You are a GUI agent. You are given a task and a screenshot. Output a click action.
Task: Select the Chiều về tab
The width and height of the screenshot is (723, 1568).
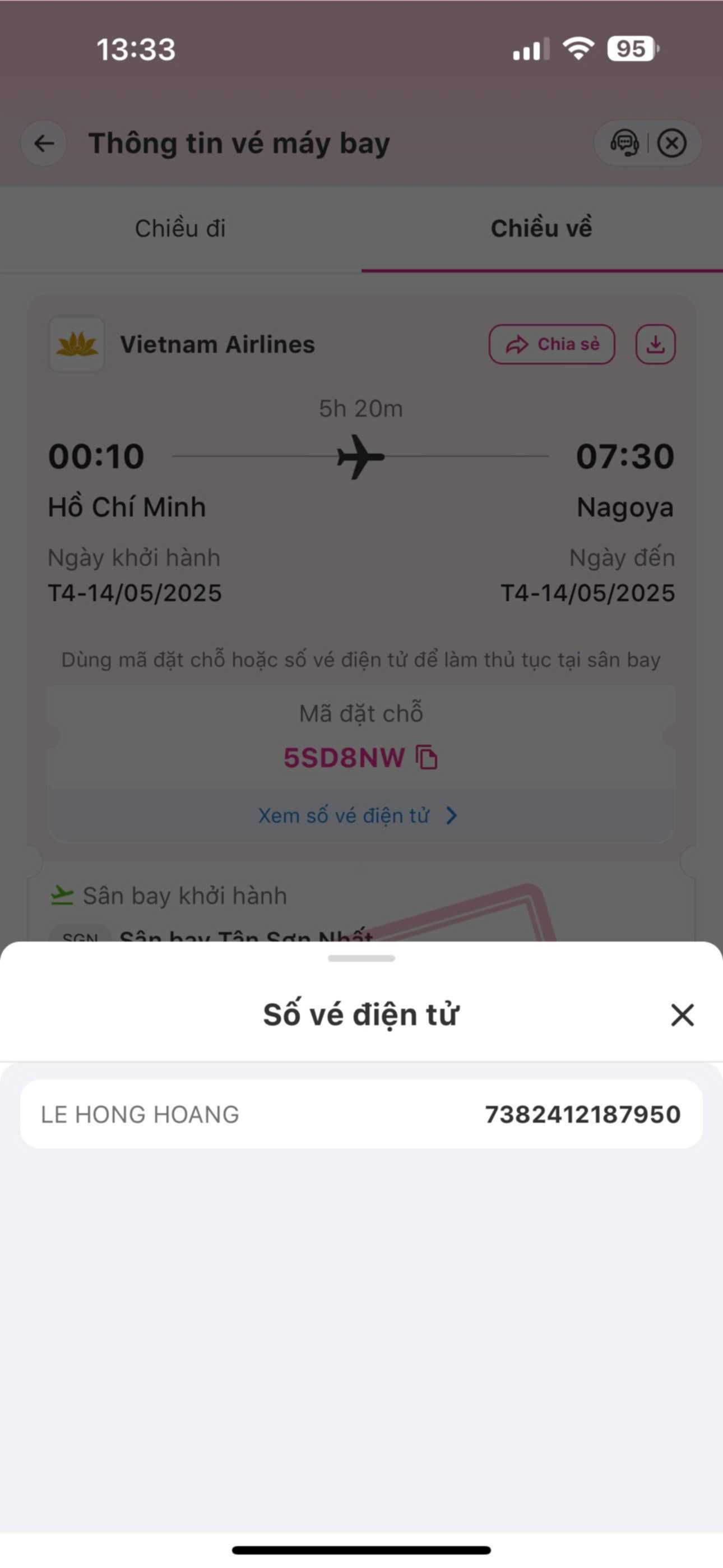(541, 228)
